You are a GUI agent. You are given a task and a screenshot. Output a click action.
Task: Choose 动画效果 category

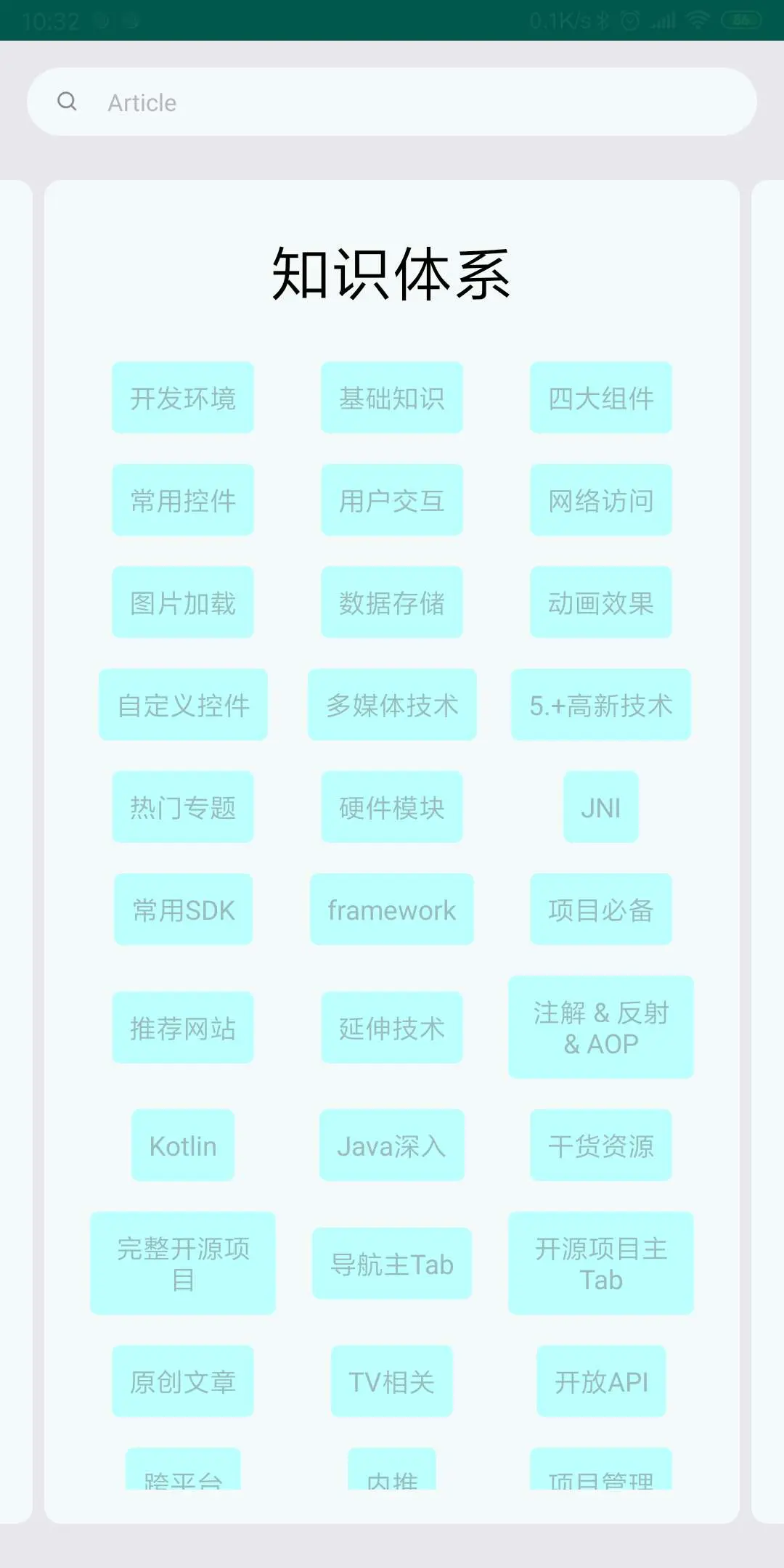(x=600, y=603)
